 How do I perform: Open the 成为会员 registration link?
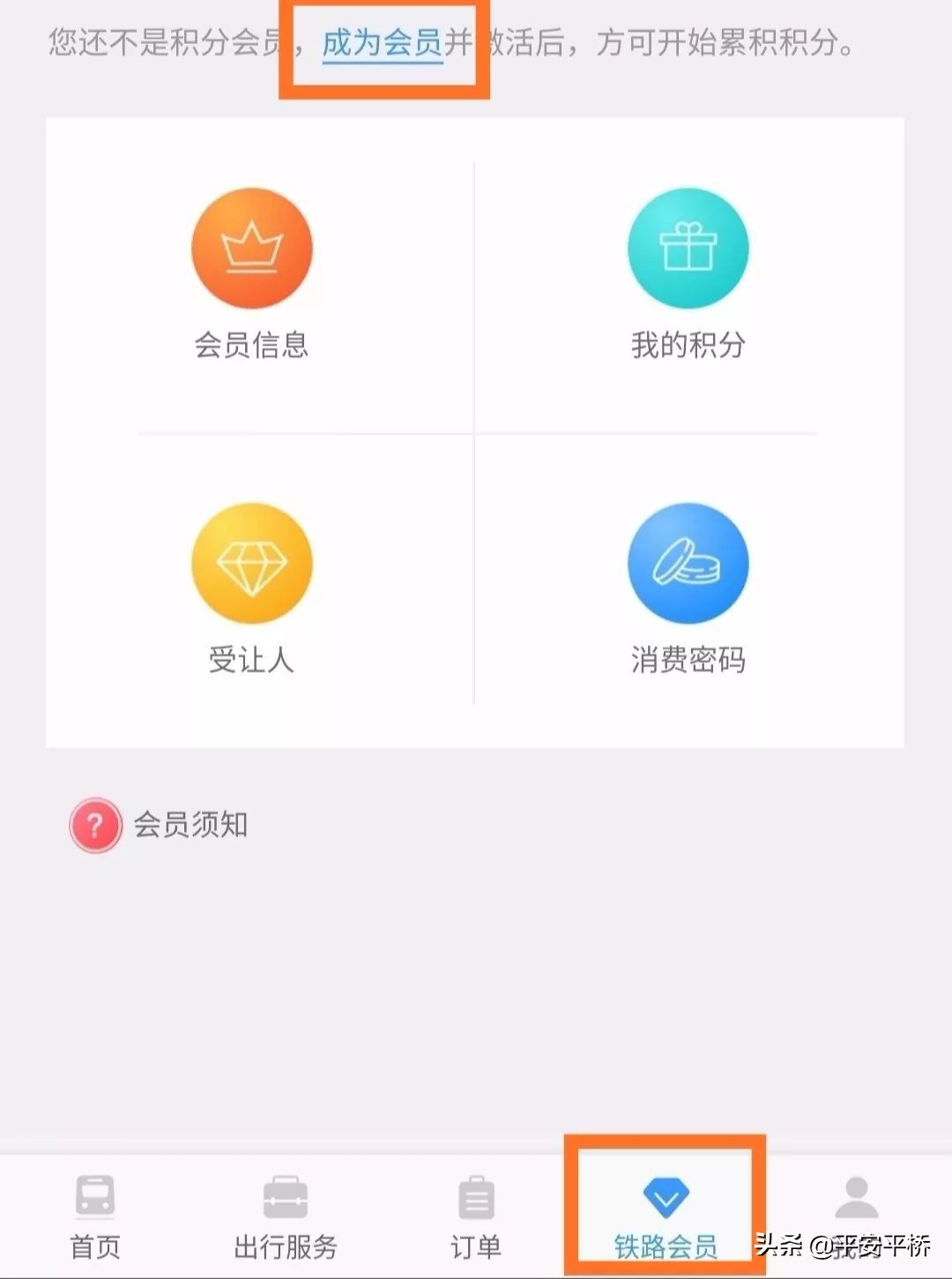(383, 41)
